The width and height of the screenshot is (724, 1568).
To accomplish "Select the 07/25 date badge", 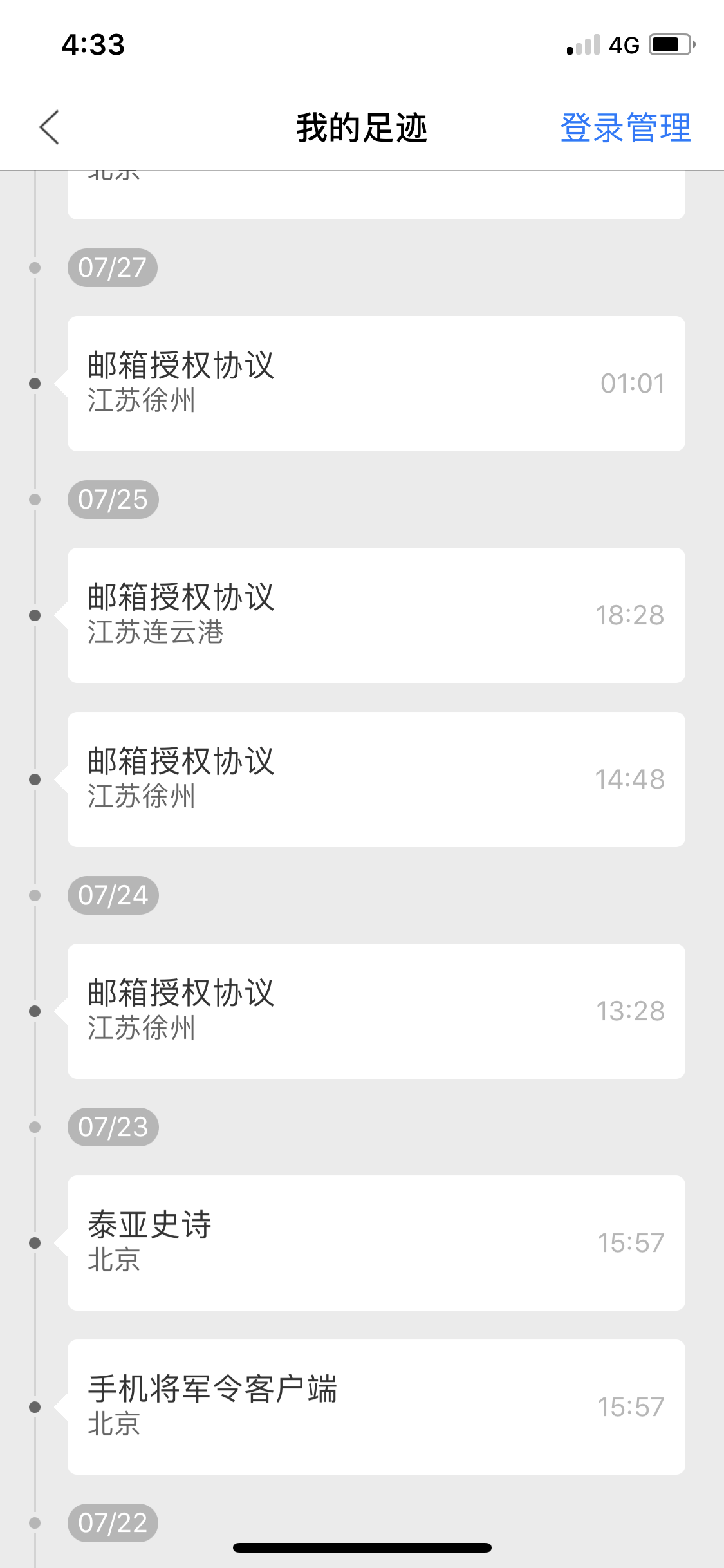I will (x=113, y=499).
